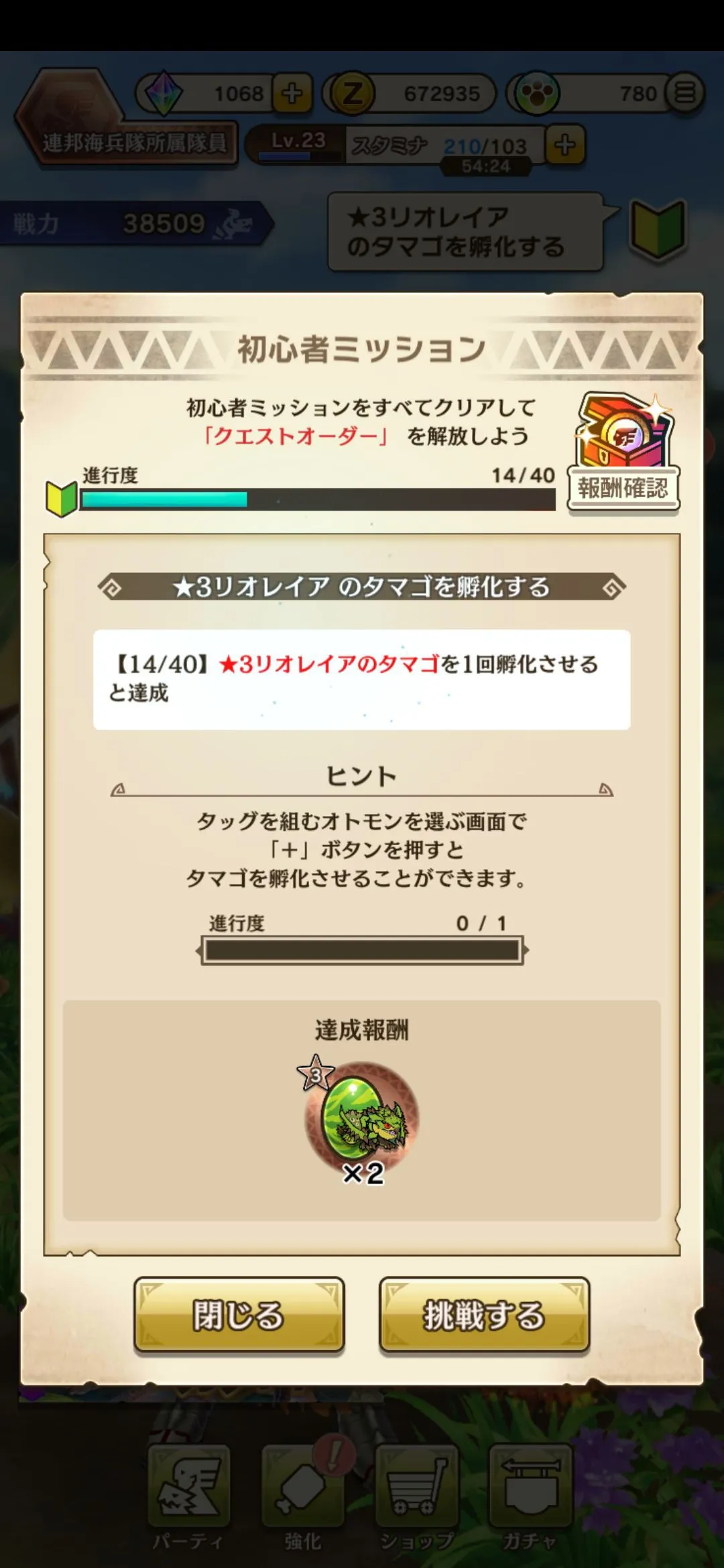Close the beginner mission dialog with 閉じる
This screenshot has height=1568, width=724.
click(239, 1315)
